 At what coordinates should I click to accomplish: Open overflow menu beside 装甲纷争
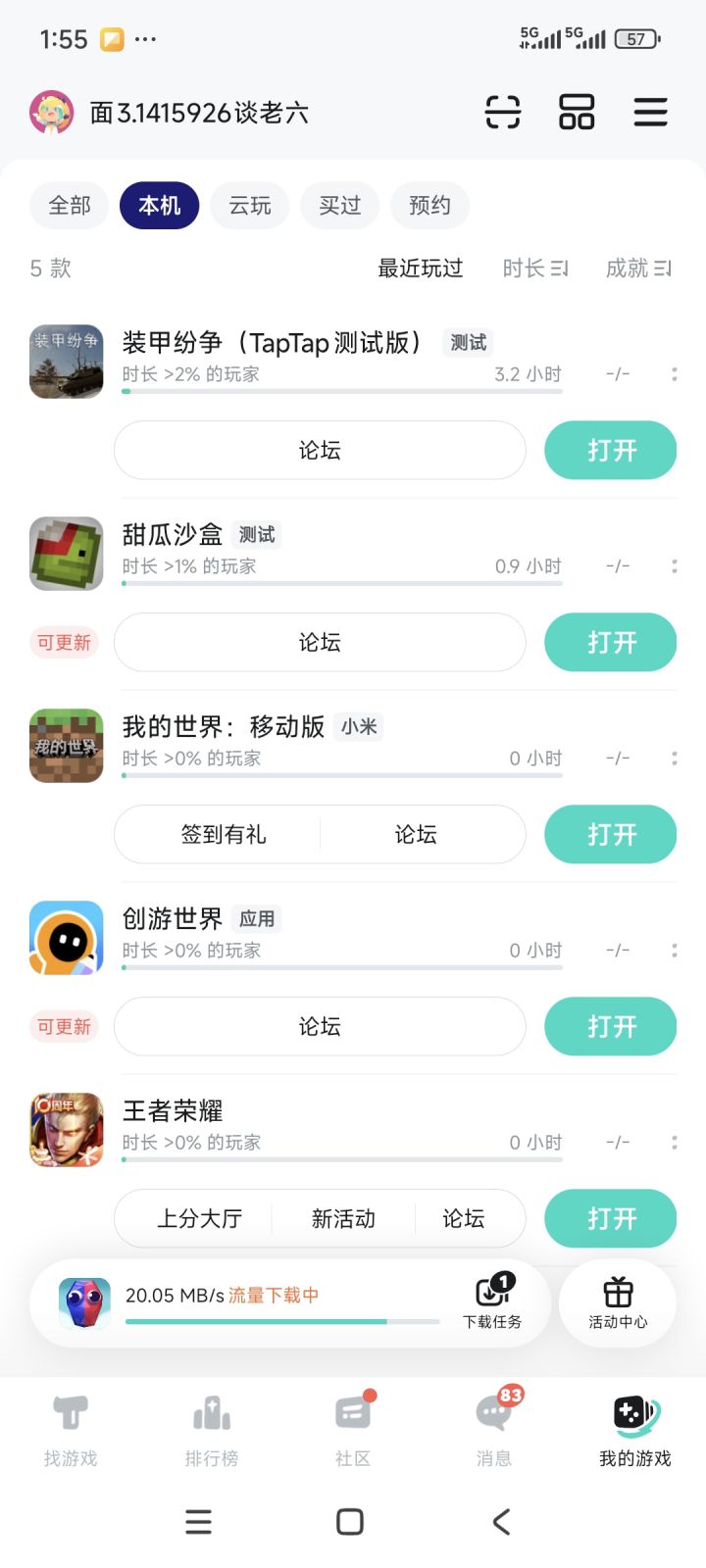674,373
